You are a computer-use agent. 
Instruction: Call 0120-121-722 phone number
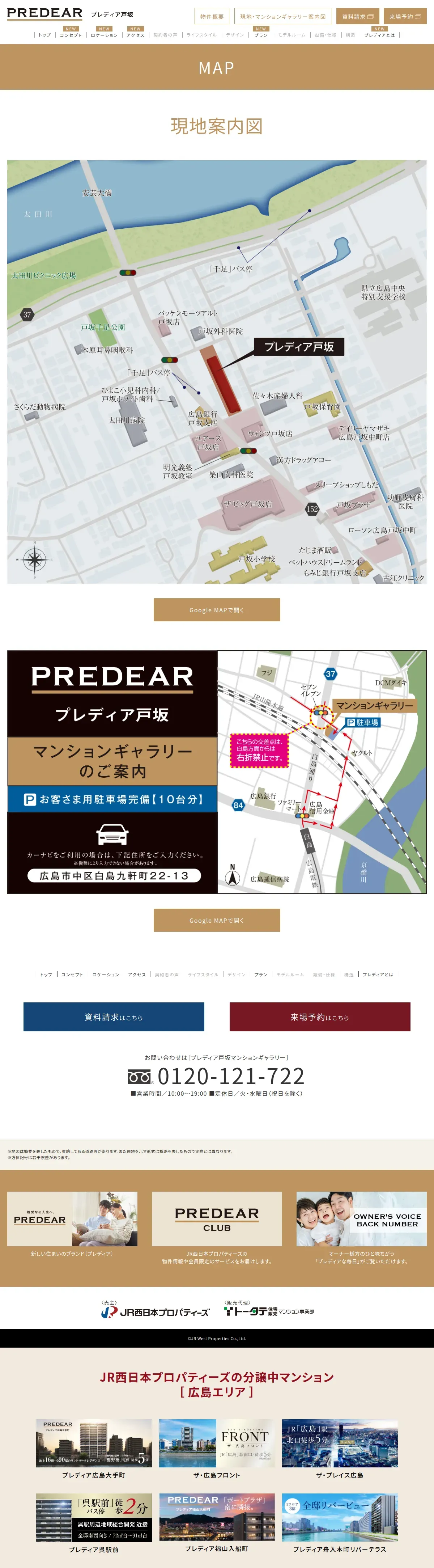tap(231, 1076)
